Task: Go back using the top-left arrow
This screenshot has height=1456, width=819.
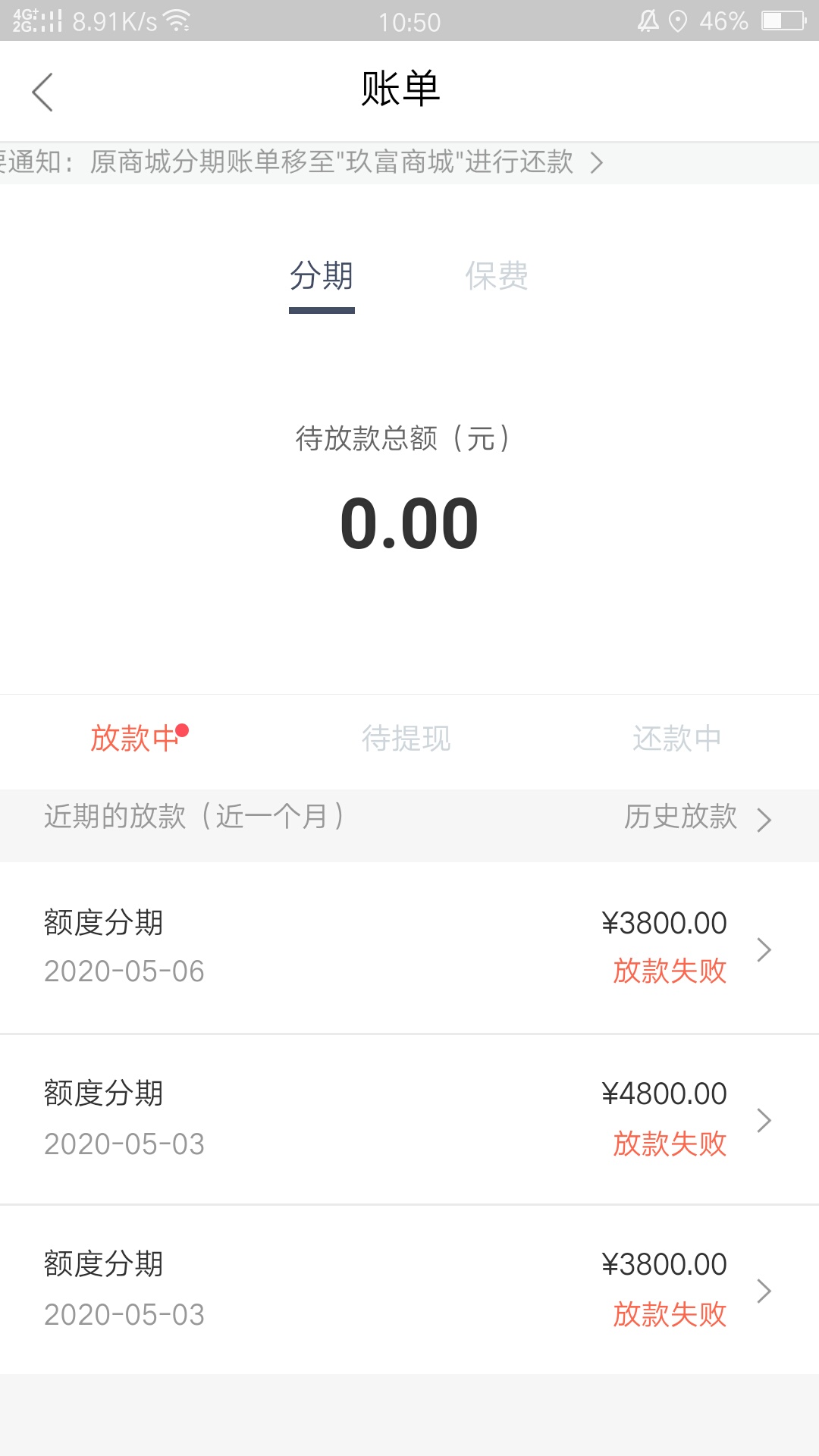Action: [42, 92]
